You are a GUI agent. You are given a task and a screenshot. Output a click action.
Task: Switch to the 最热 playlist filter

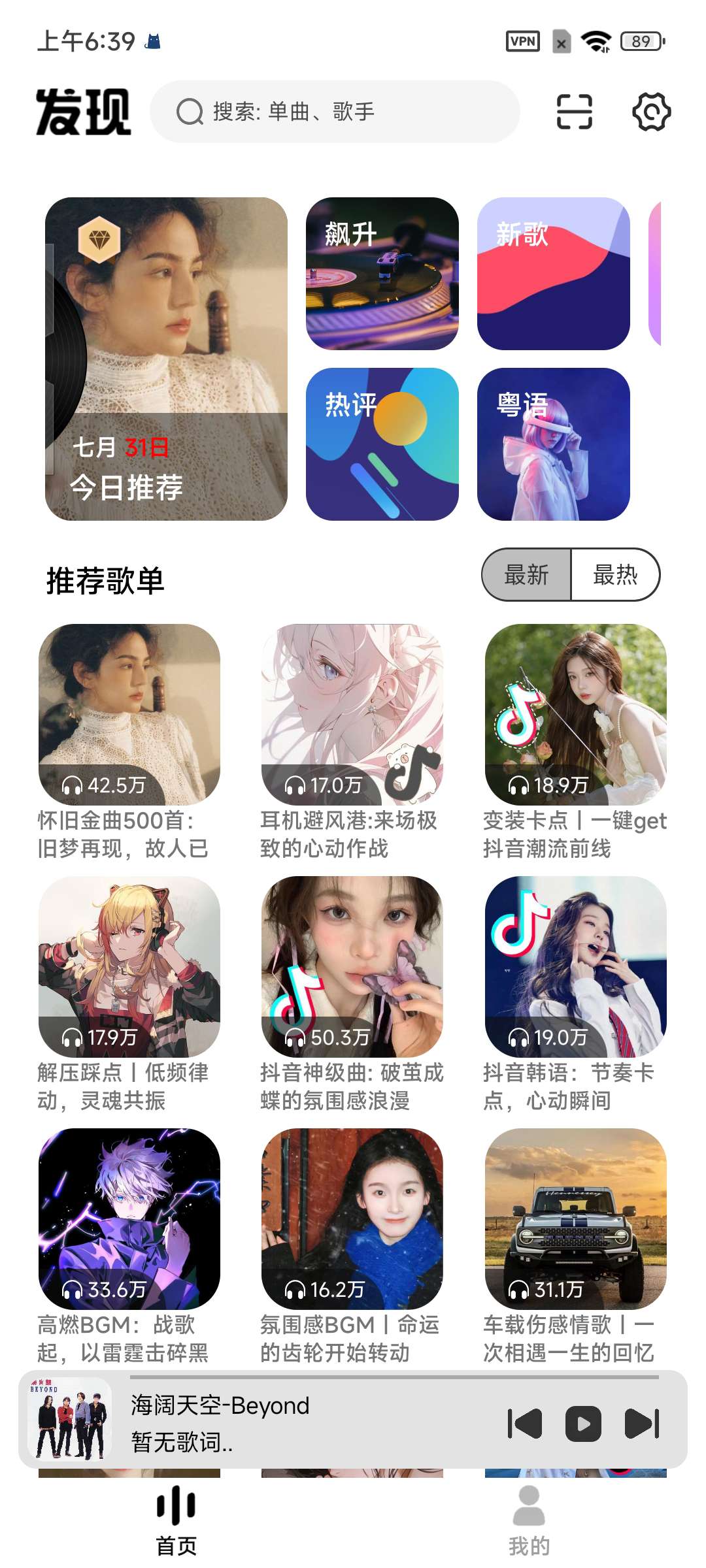614,575
